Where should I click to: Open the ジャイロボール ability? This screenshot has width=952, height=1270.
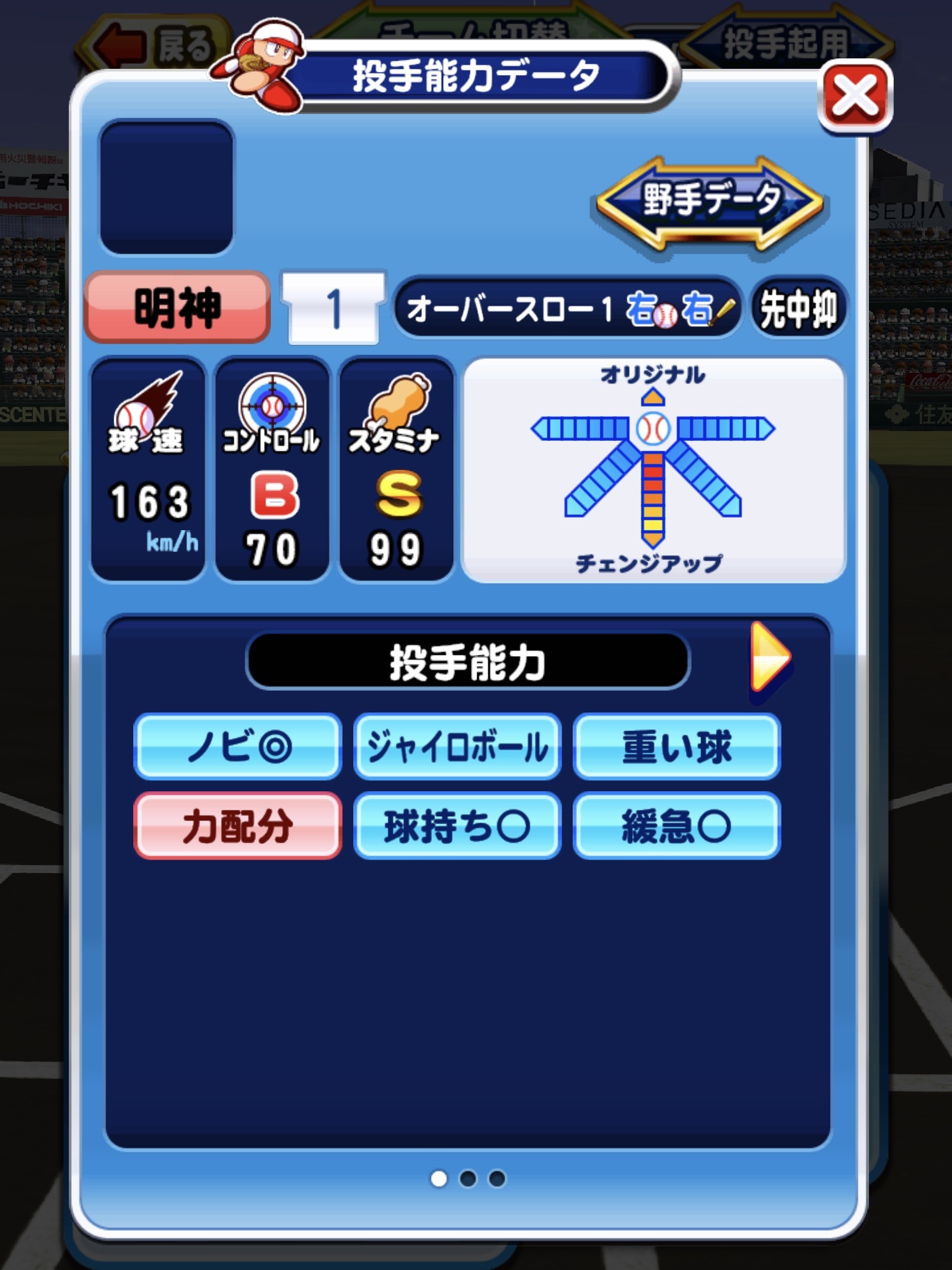tap(457, 747)
